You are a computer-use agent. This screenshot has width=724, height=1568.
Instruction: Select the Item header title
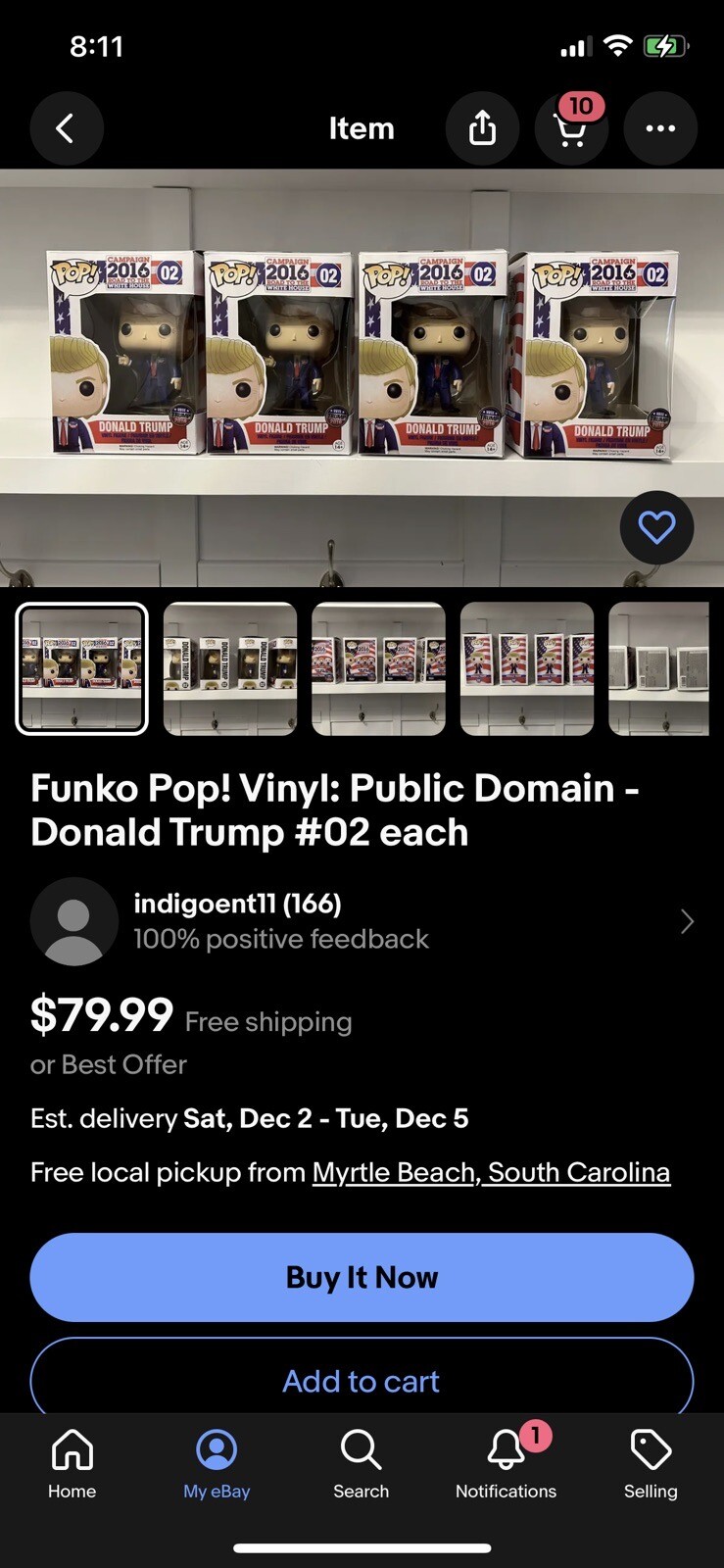point(362,128)
